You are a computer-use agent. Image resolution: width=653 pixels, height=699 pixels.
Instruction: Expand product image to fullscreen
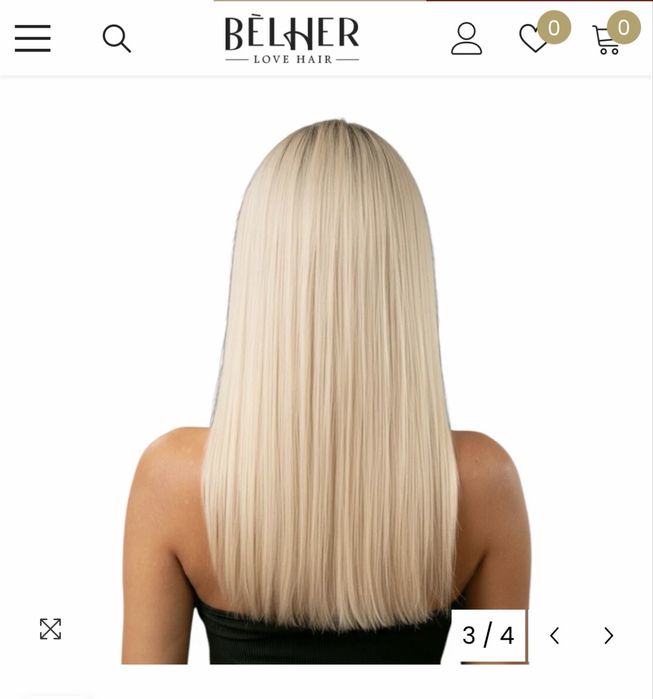click(50, 629)
